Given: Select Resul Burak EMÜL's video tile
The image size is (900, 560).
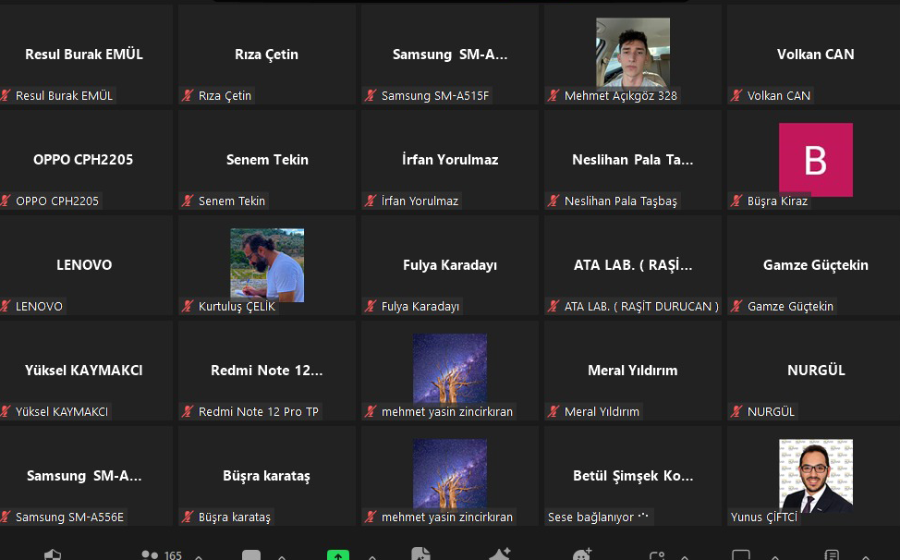Looking at the screenshot, I should tap(84, 54).
